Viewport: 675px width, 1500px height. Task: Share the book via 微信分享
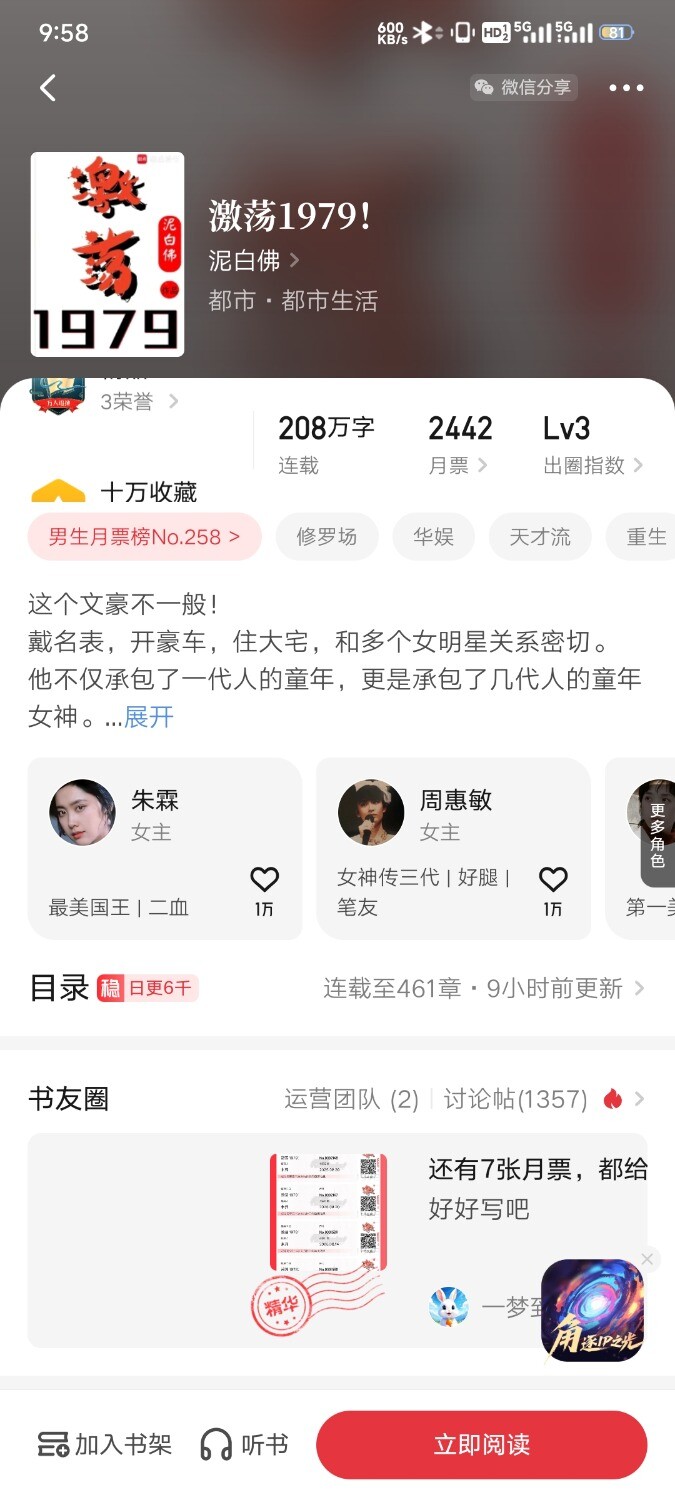coord(523,88)
